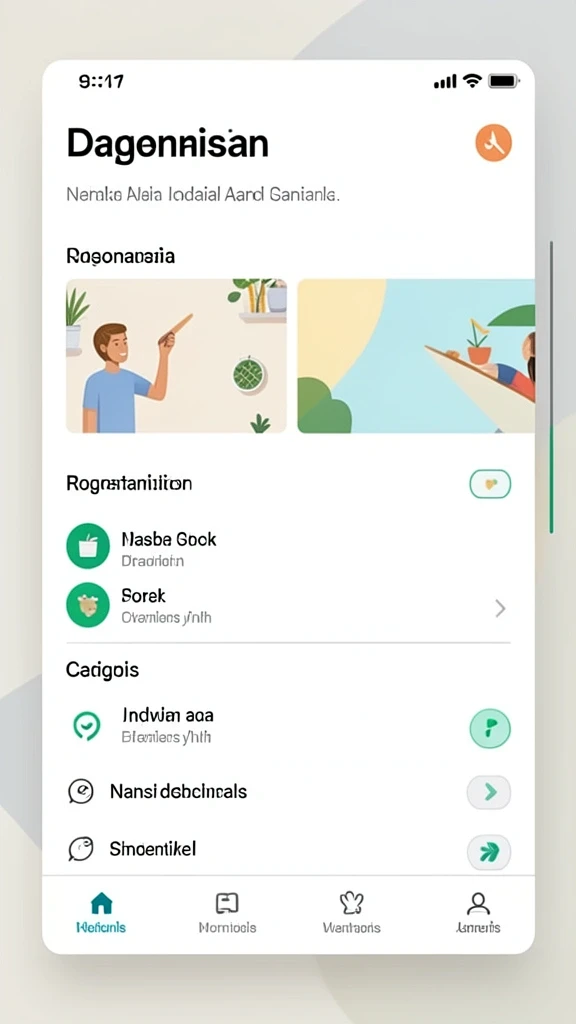576x1024 pixels.
Task: Tap the double-arrow button next to Sinoentikel
Action: 489,852
